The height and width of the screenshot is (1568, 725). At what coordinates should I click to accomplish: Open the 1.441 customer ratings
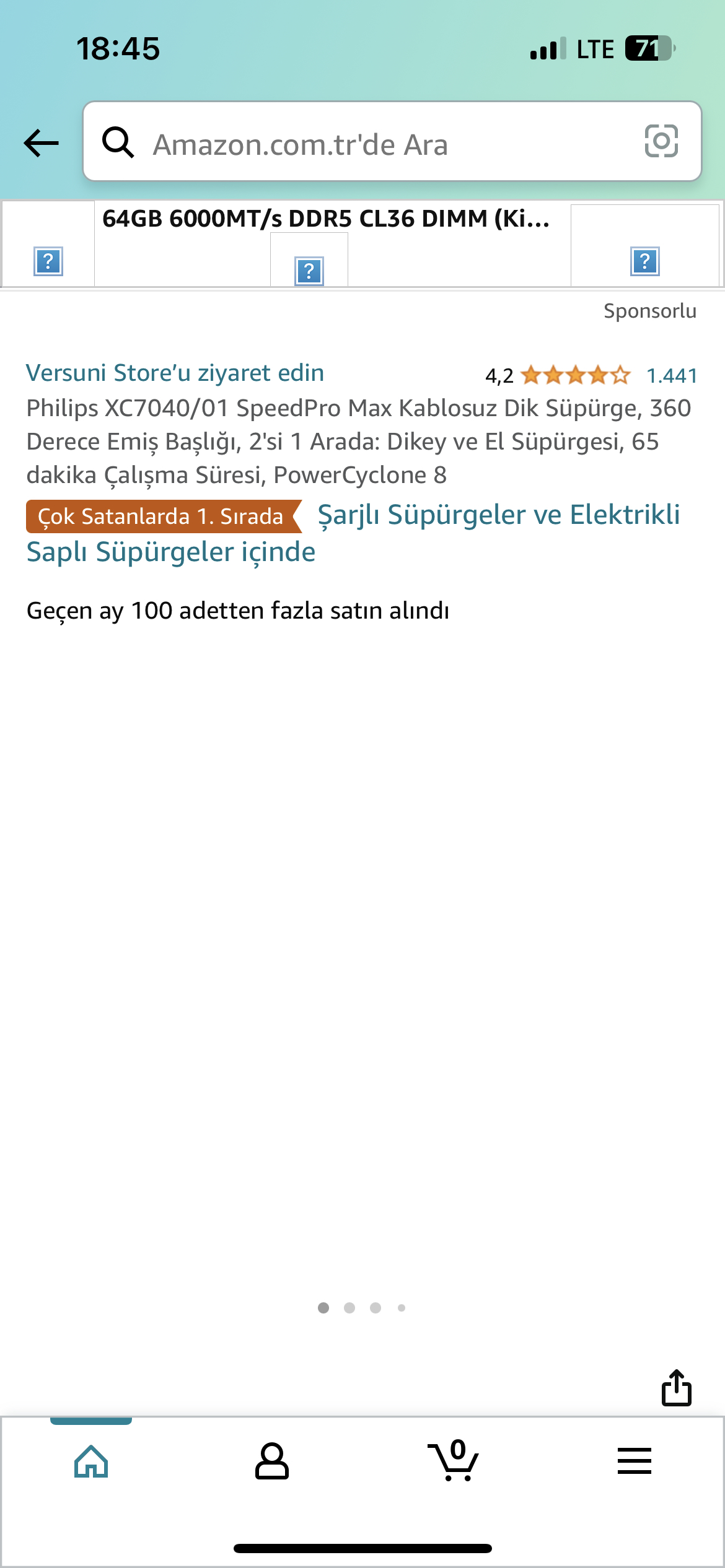[x=672, y=375]
